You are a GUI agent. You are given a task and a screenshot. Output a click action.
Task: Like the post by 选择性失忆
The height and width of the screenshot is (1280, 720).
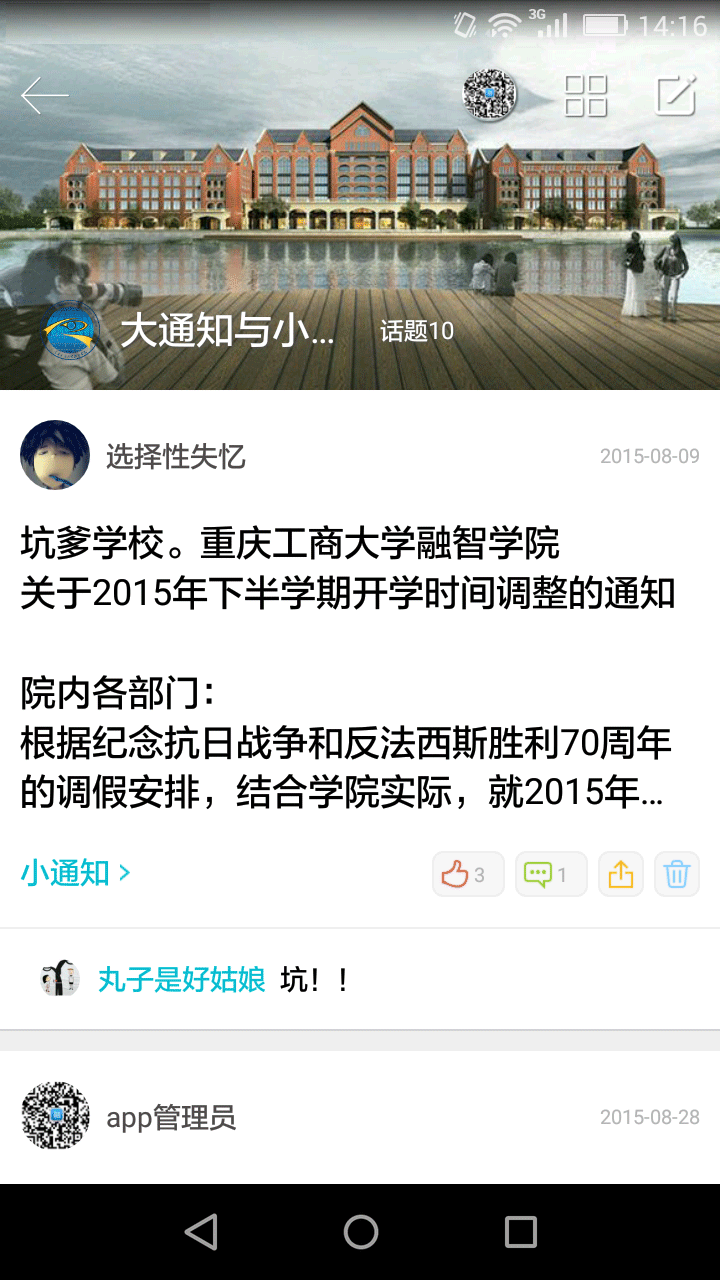point(467,875)
